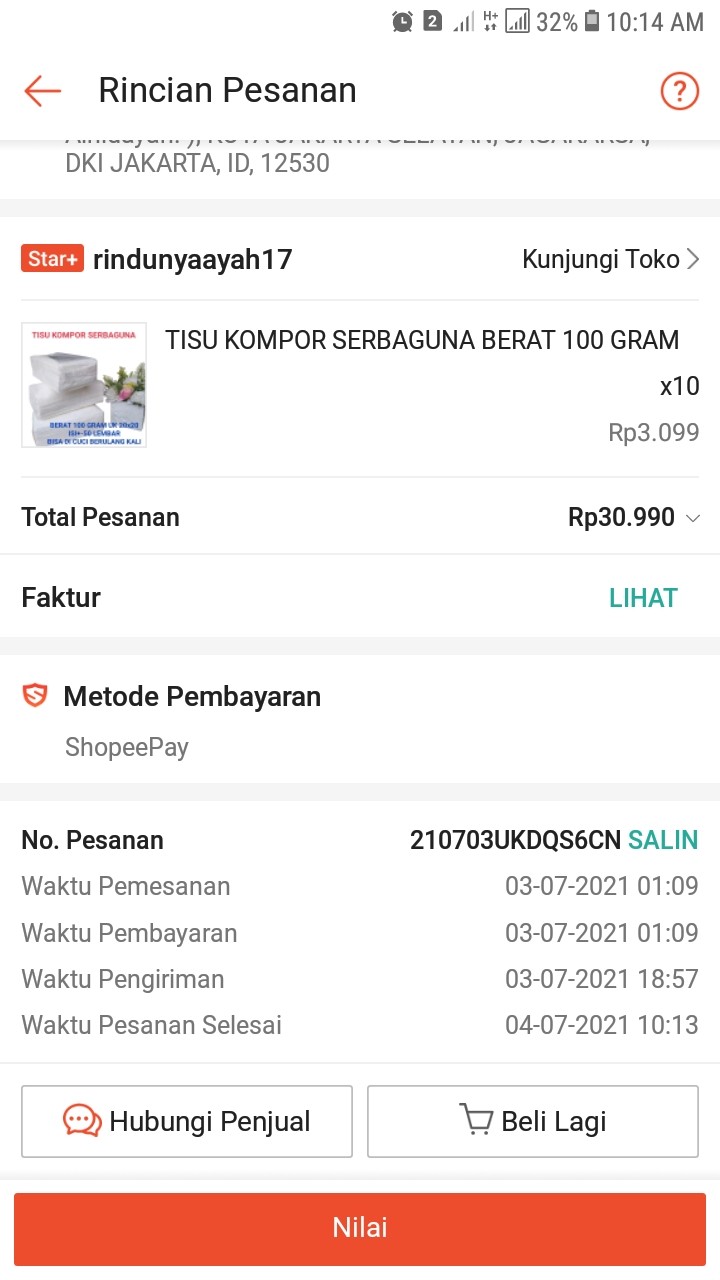Tap the shield icon next to Metode Pembayaran
Screen dimensions: 720x1280
(x=35, y=696)
